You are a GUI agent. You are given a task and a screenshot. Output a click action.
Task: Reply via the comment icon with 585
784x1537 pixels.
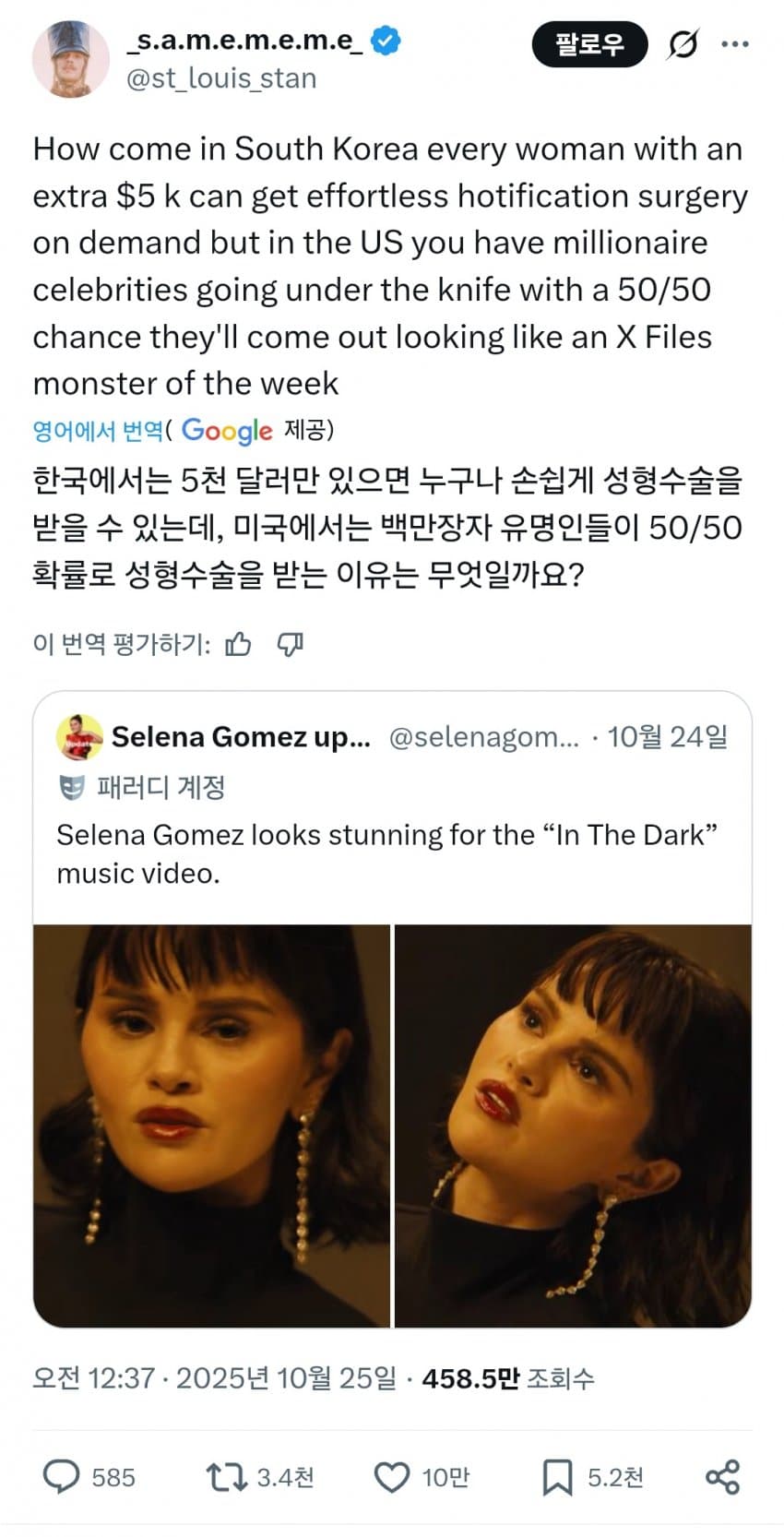62,1477
